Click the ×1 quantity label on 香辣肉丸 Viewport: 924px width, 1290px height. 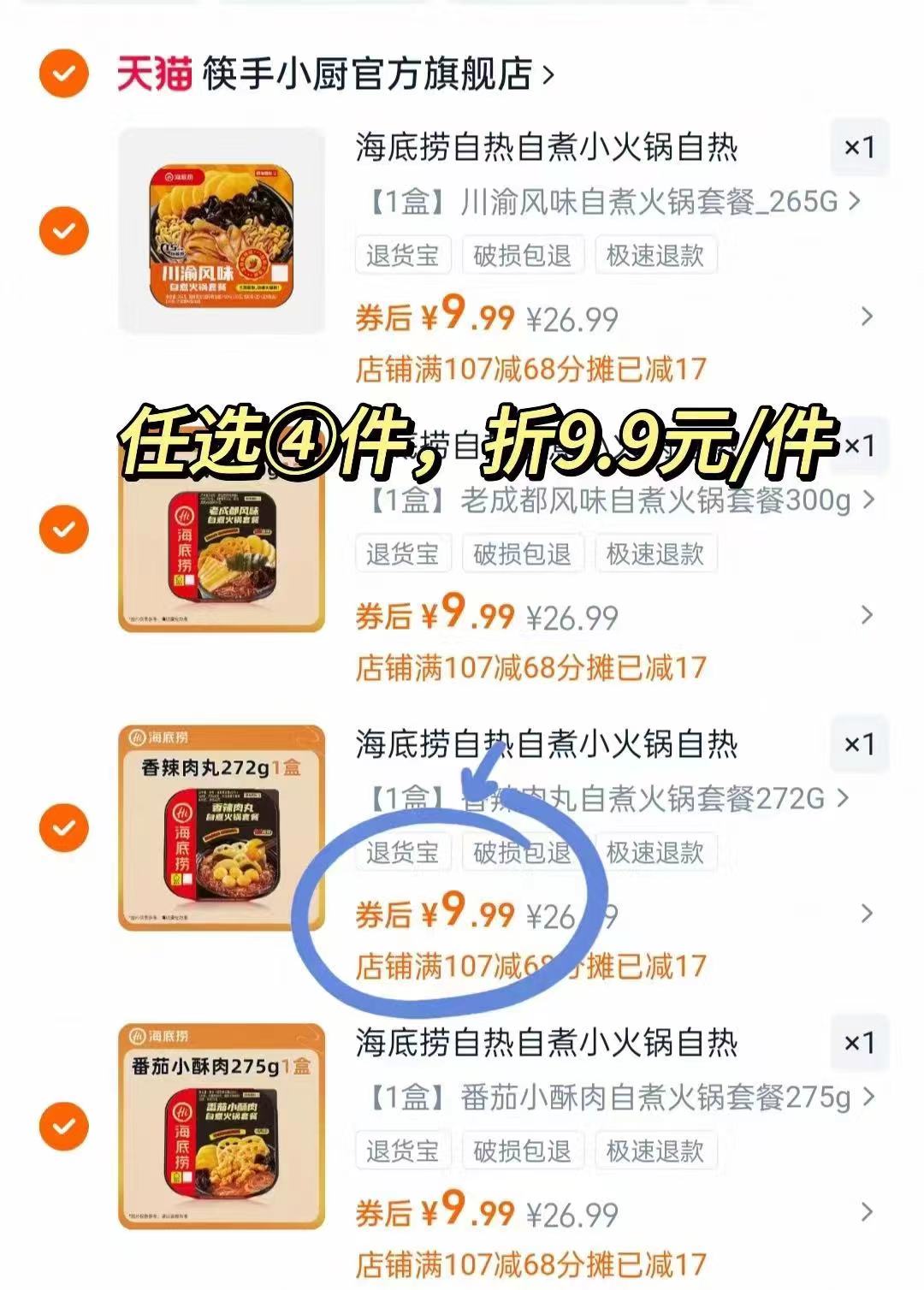click(860, 745)
